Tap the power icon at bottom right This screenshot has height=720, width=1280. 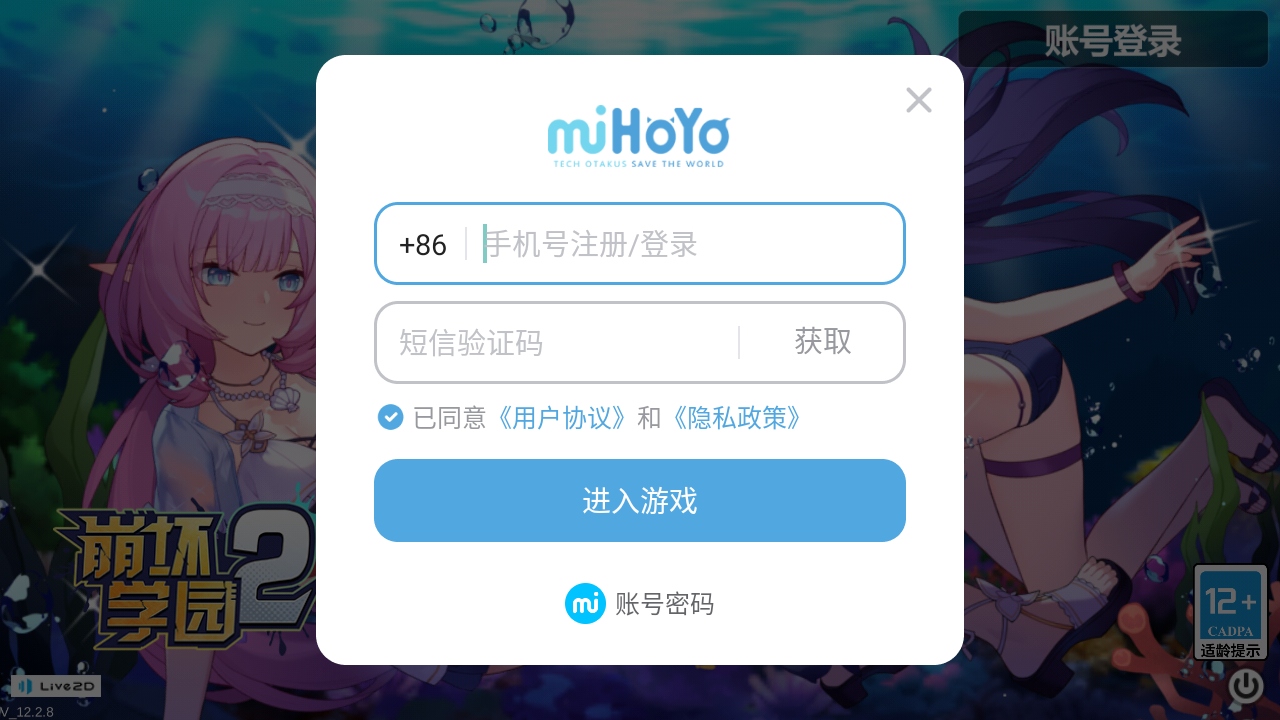(1245, 685)
